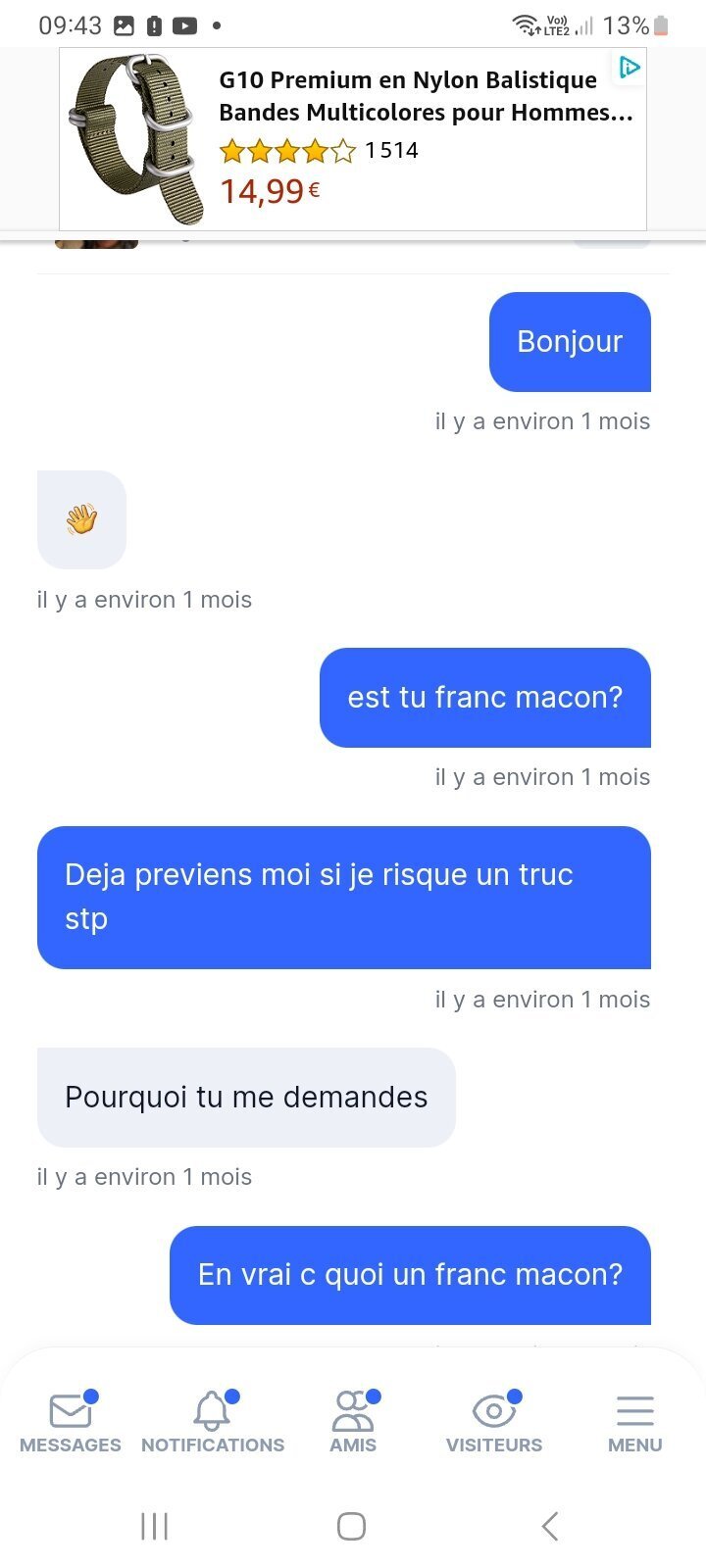The height and width of the screenshot is (1568, 706).
Task: Return to the home screen
Action: click(x=351, y=1526)
